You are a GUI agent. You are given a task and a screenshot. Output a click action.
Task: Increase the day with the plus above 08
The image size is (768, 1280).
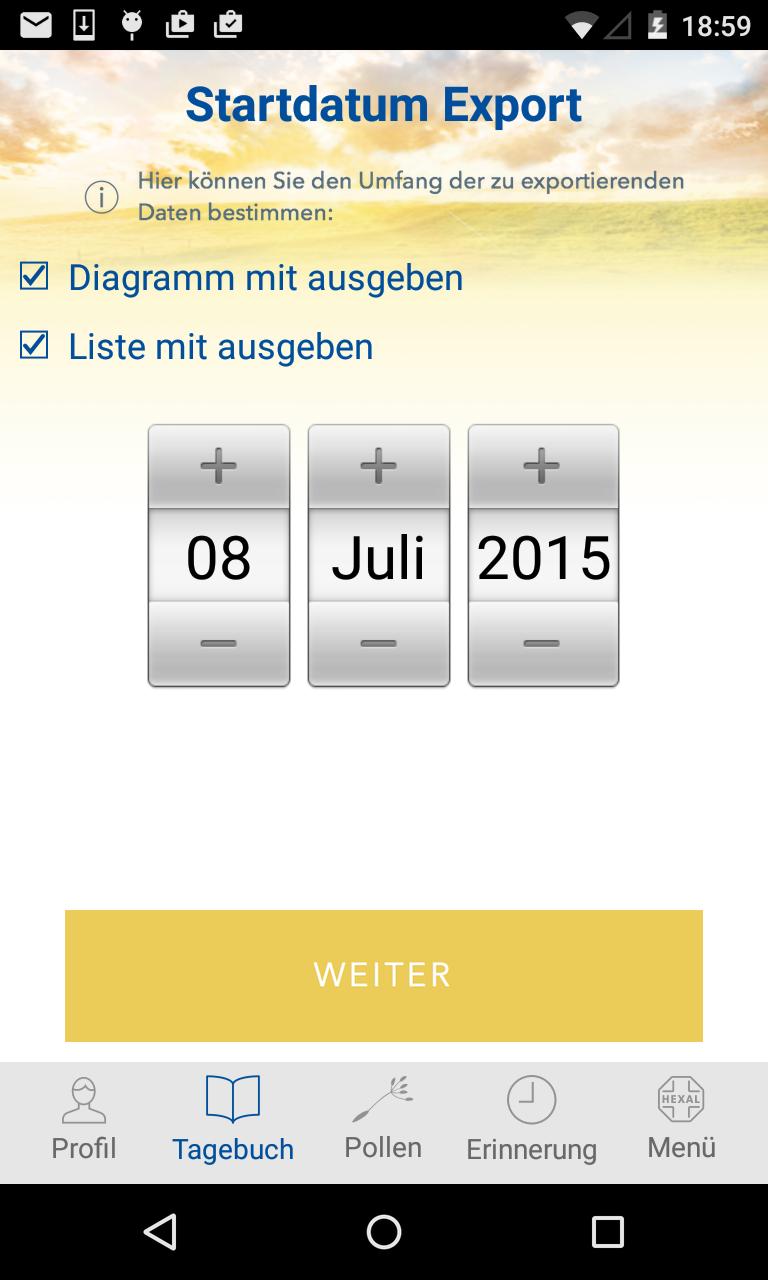pos(219,466)
